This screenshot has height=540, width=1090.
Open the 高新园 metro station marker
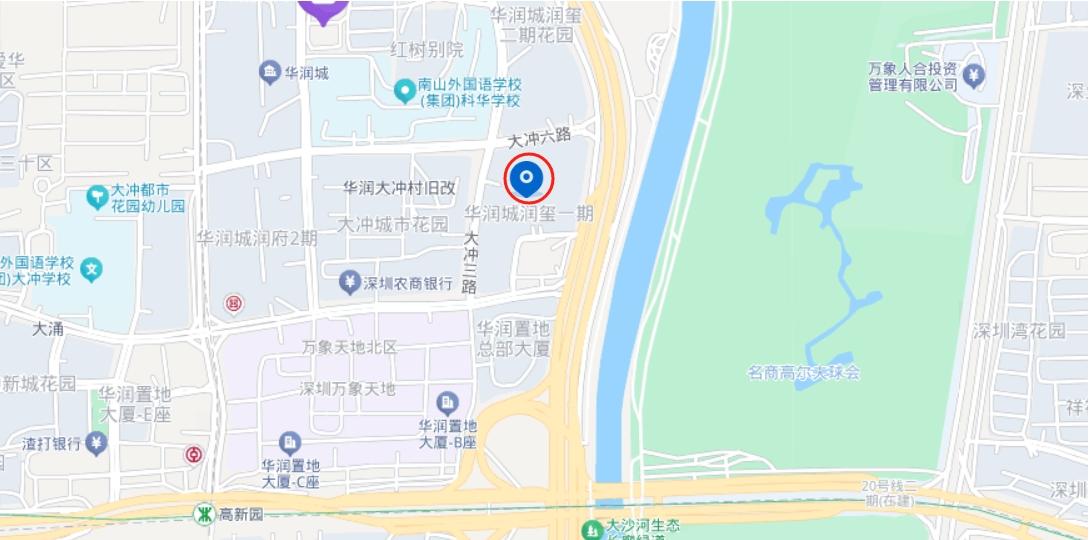(204, 514)
